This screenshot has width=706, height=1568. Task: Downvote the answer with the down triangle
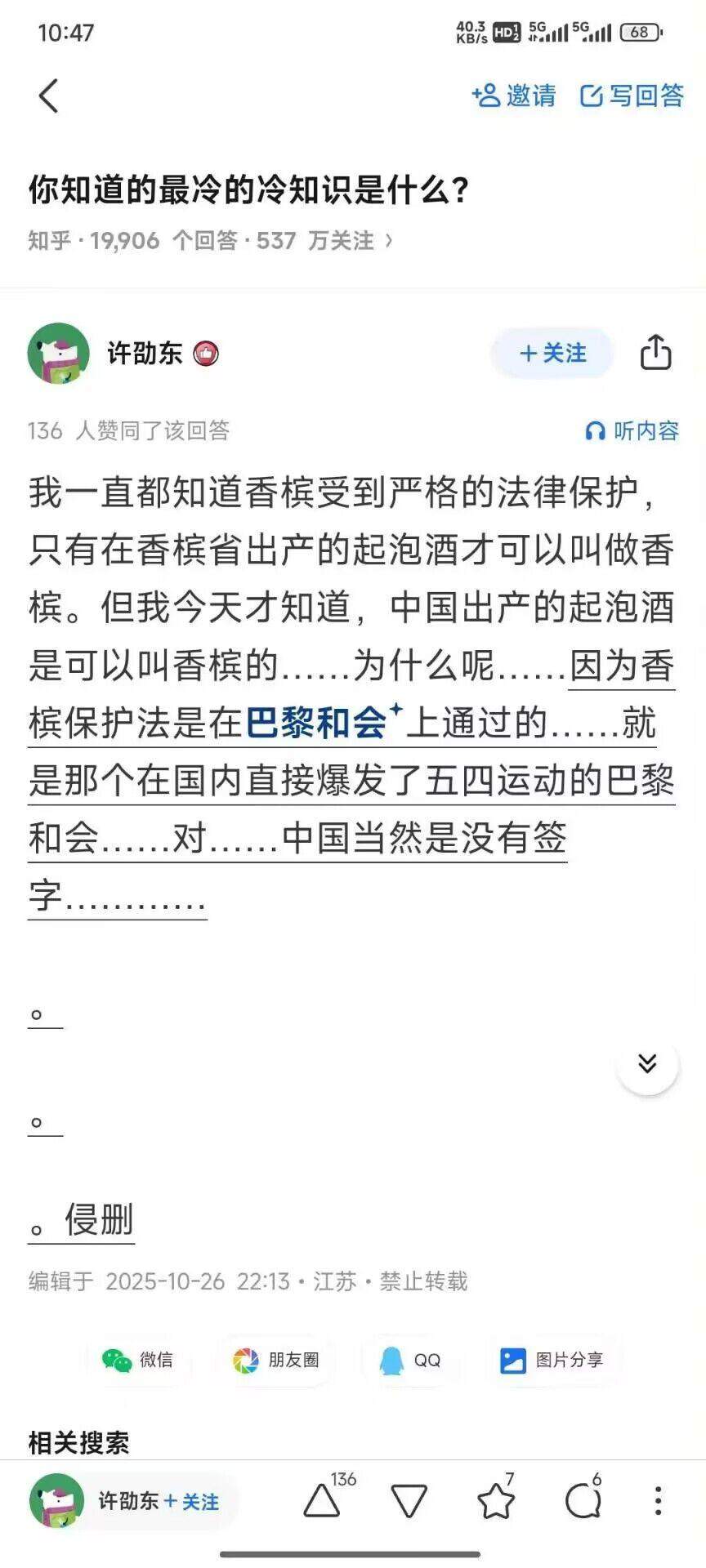click(409, 1500)
